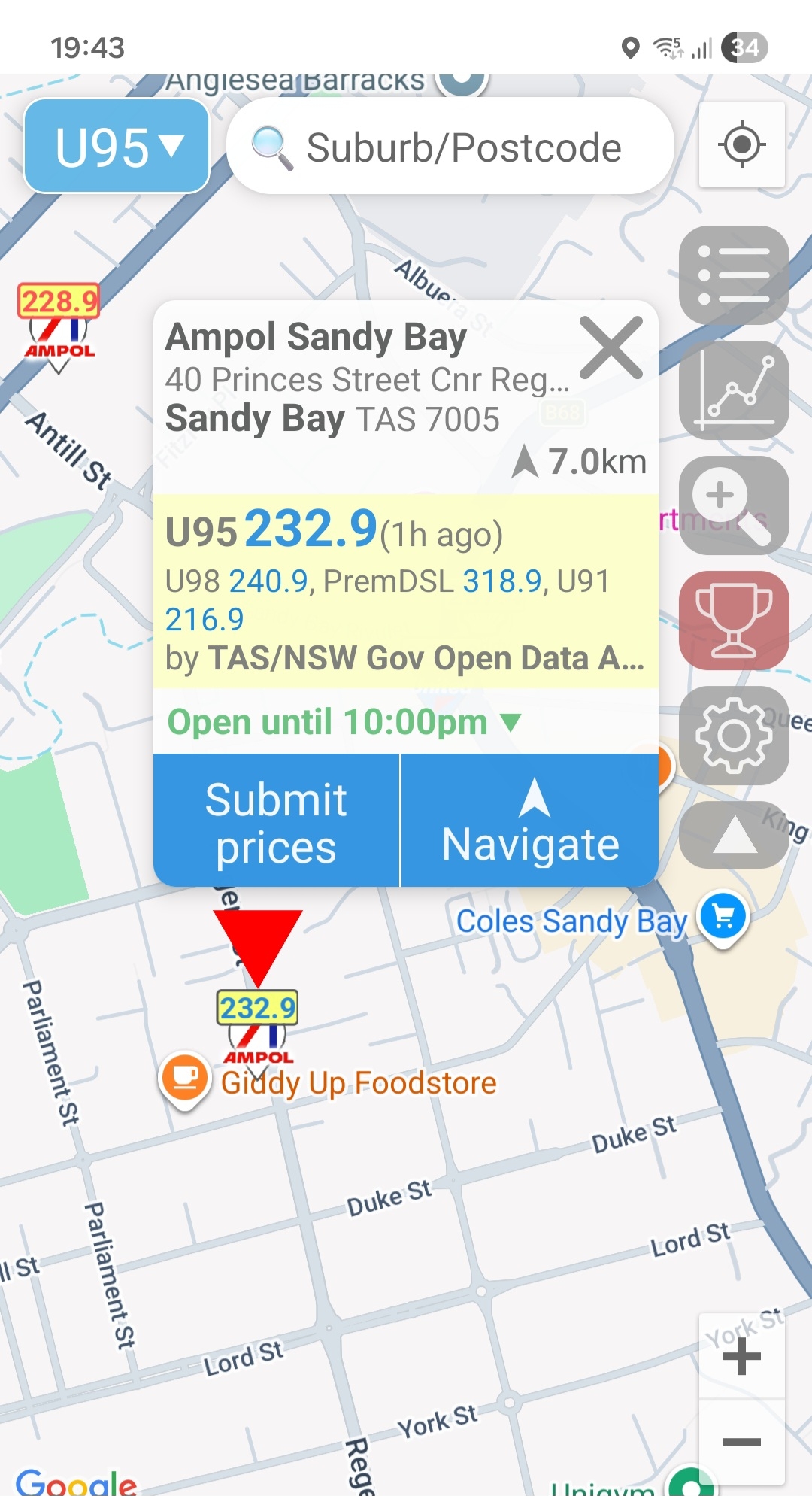The width and height of the screenshot is (812, 1496).
Task: Open Giddy Up Foodstore map pin
Action: [184, 1079]
